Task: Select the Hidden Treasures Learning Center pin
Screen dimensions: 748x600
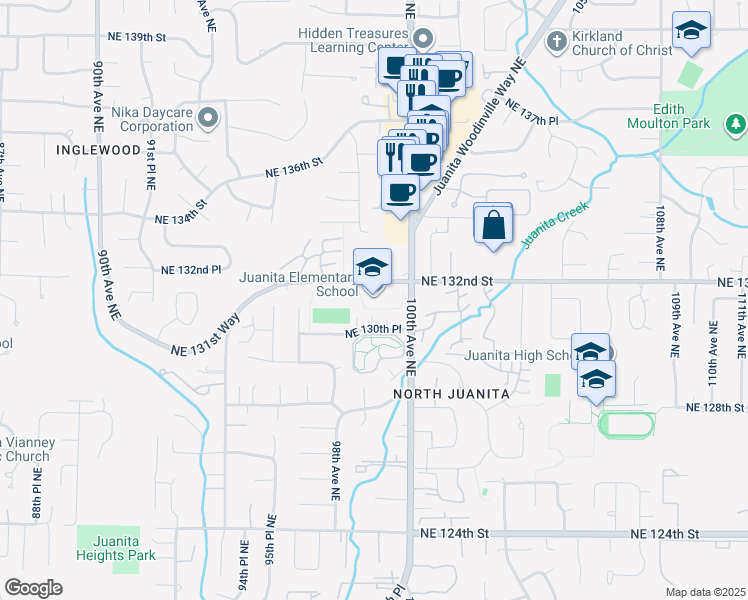Action: tap(423, 40)
